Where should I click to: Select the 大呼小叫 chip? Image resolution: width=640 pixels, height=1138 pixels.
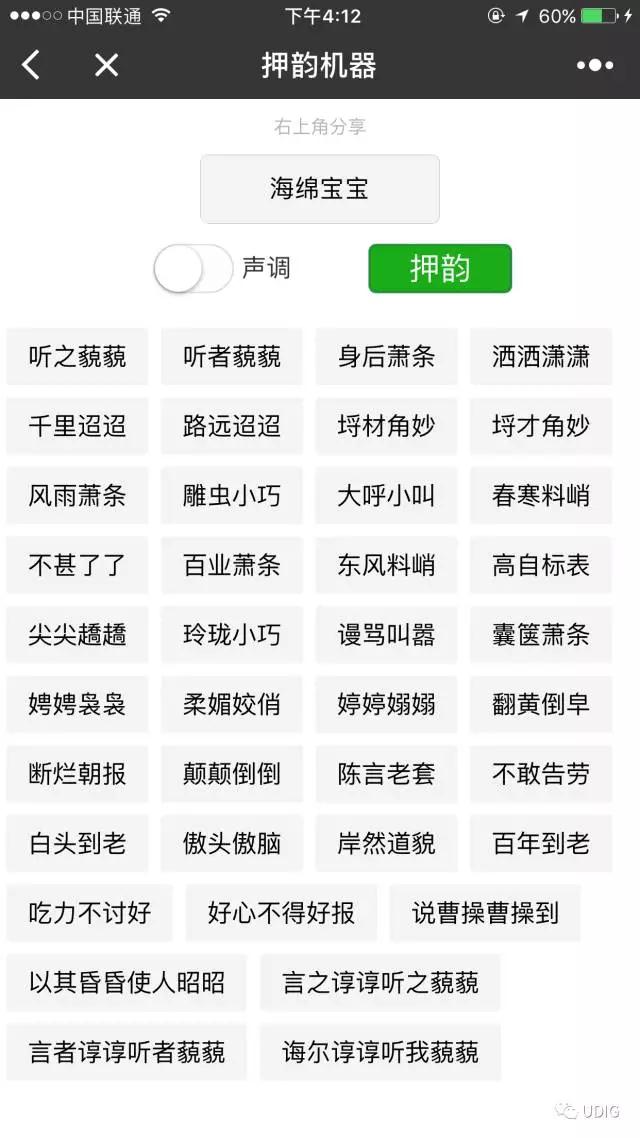[386, 496]
